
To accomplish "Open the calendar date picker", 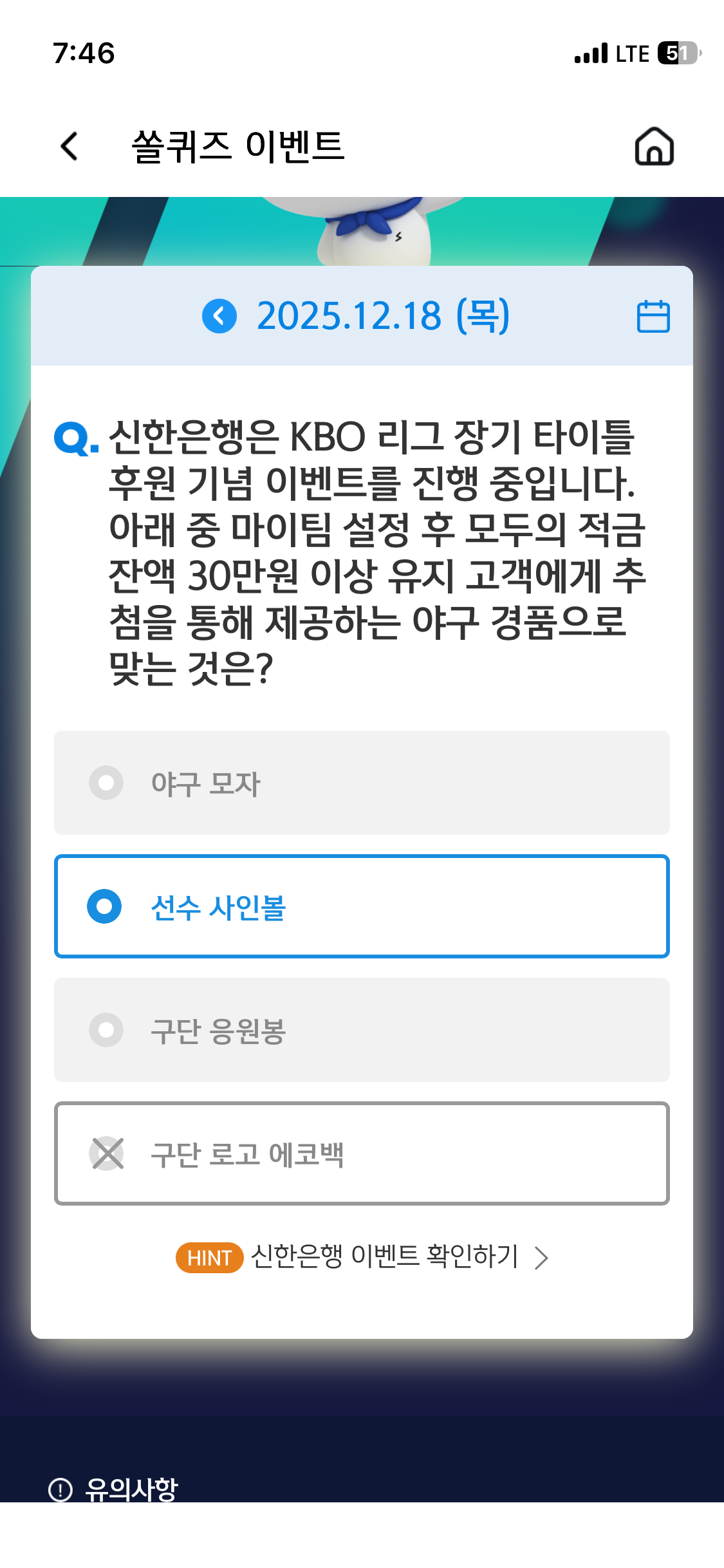I will coord(653,317).
